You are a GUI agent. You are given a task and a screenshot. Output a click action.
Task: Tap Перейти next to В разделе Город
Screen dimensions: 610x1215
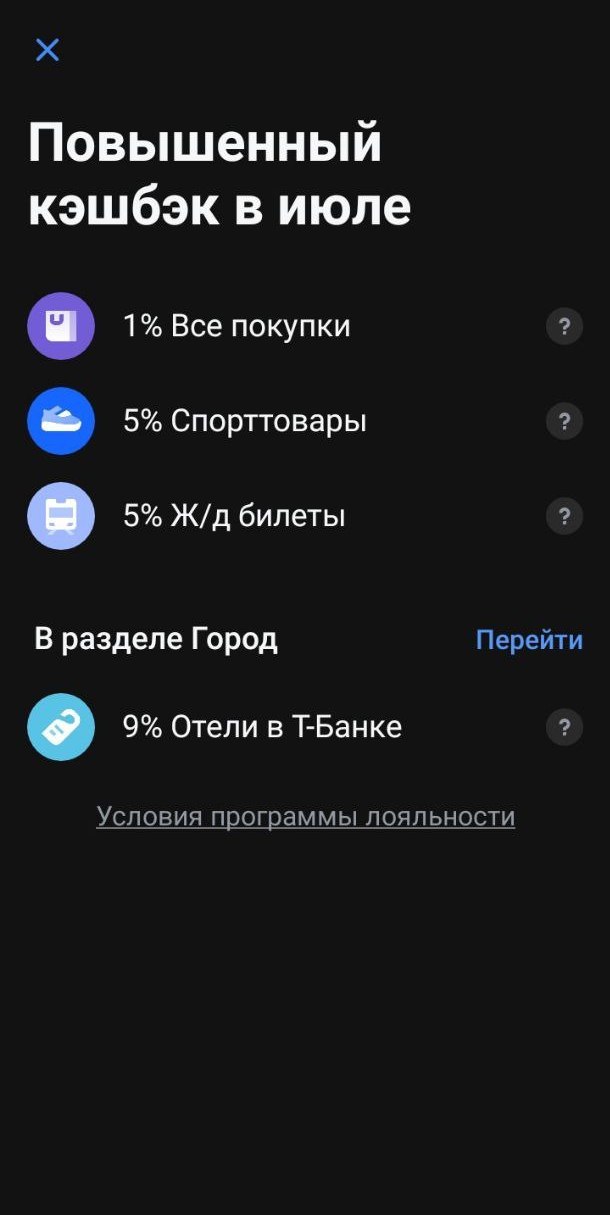529,640
